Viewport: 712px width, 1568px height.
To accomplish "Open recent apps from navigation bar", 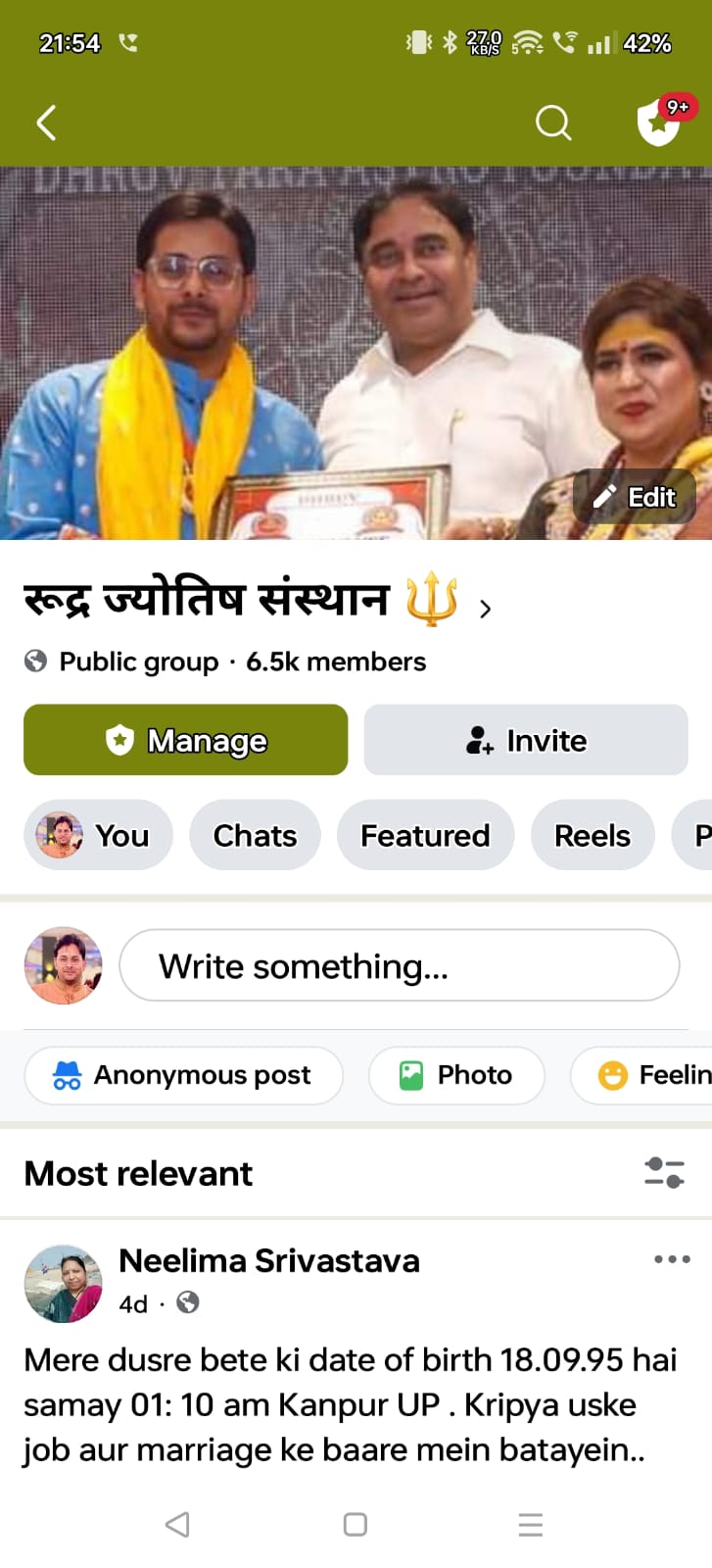I will click(531, 1524).
